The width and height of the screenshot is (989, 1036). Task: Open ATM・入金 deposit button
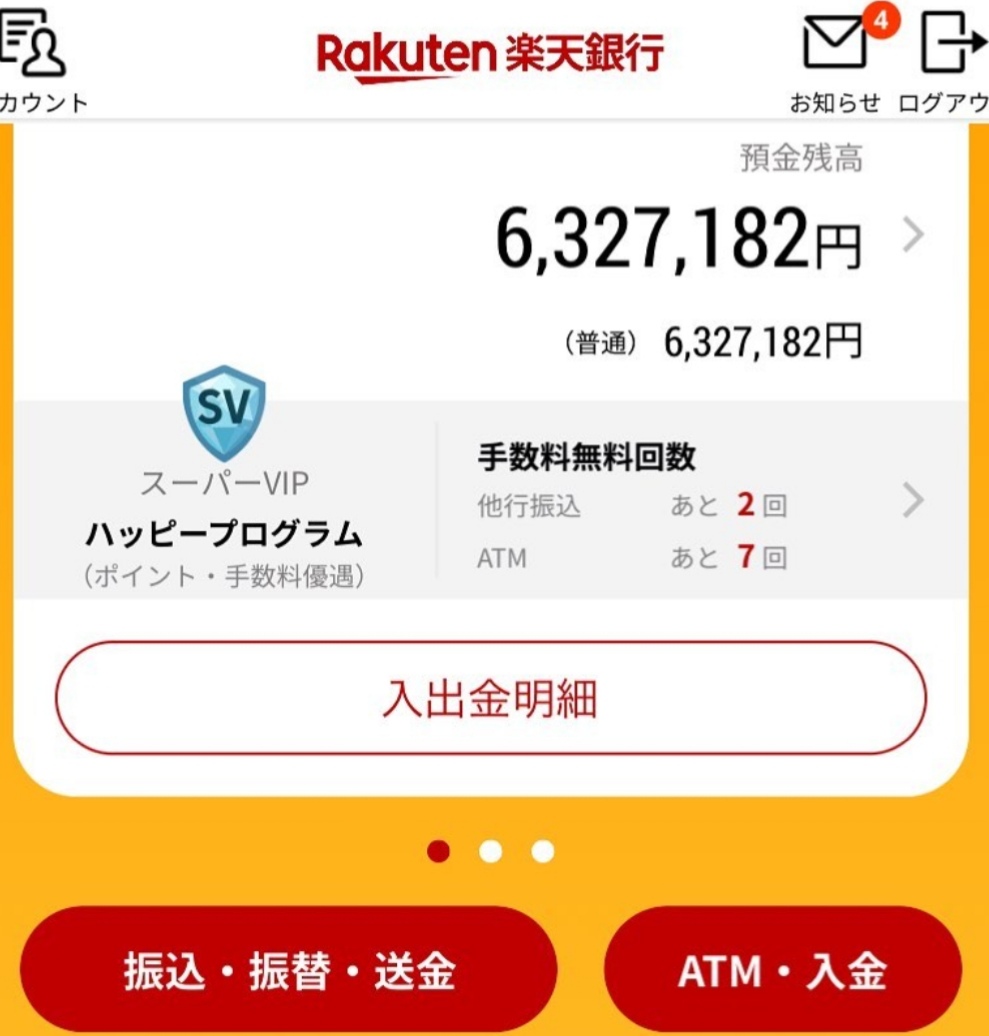(x=782, y=970)
